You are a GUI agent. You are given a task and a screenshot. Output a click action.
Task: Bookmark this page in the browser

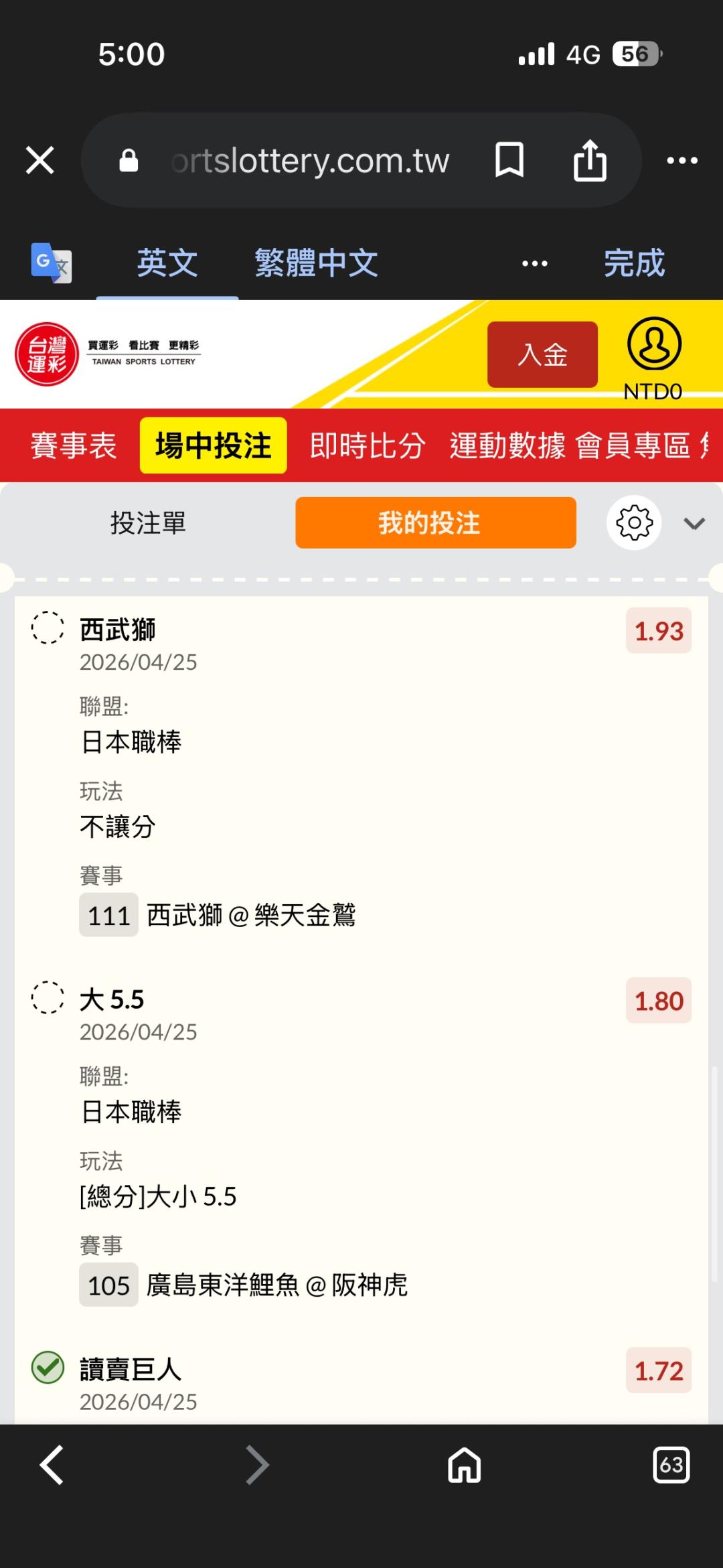pos(509,160)
